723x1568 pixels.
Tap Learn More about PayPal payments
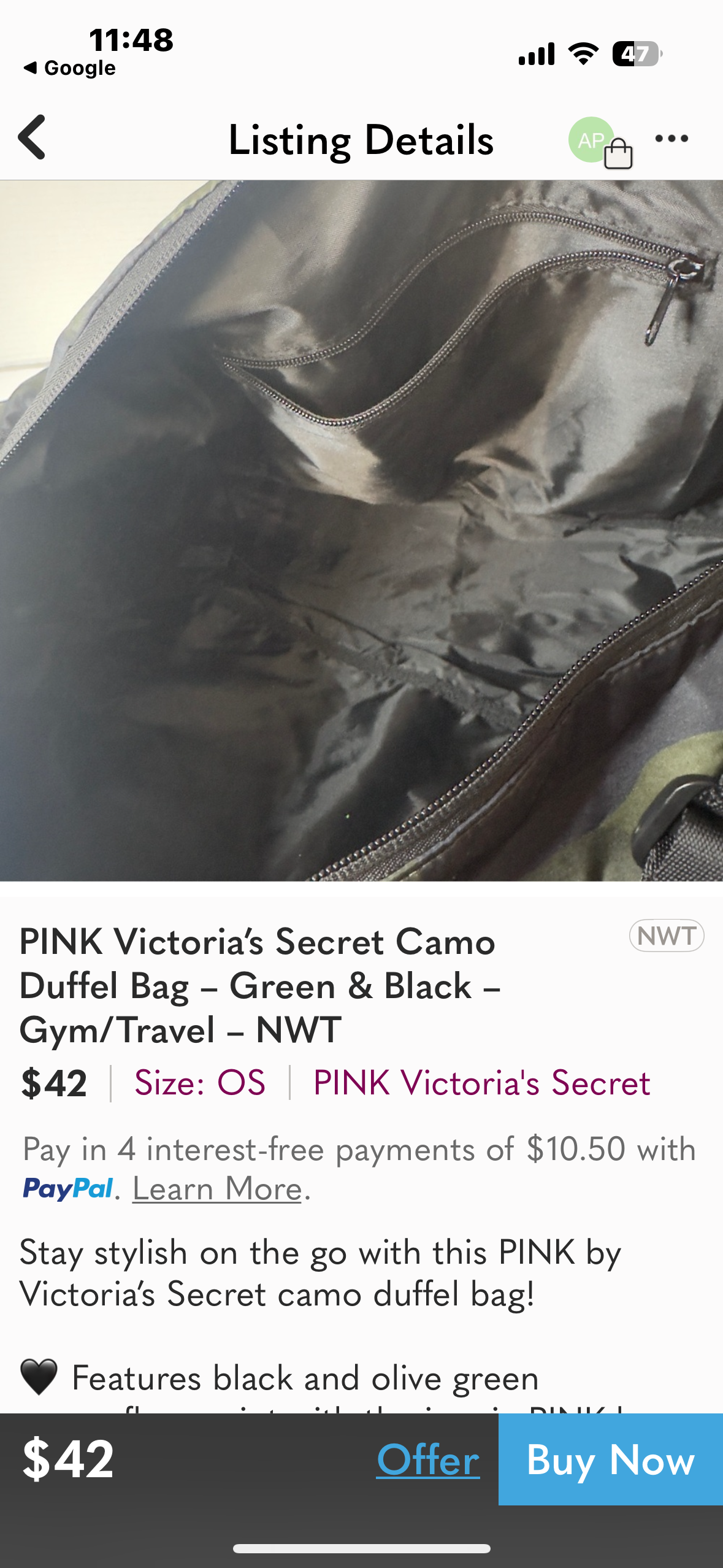(x=217, y=1189)
